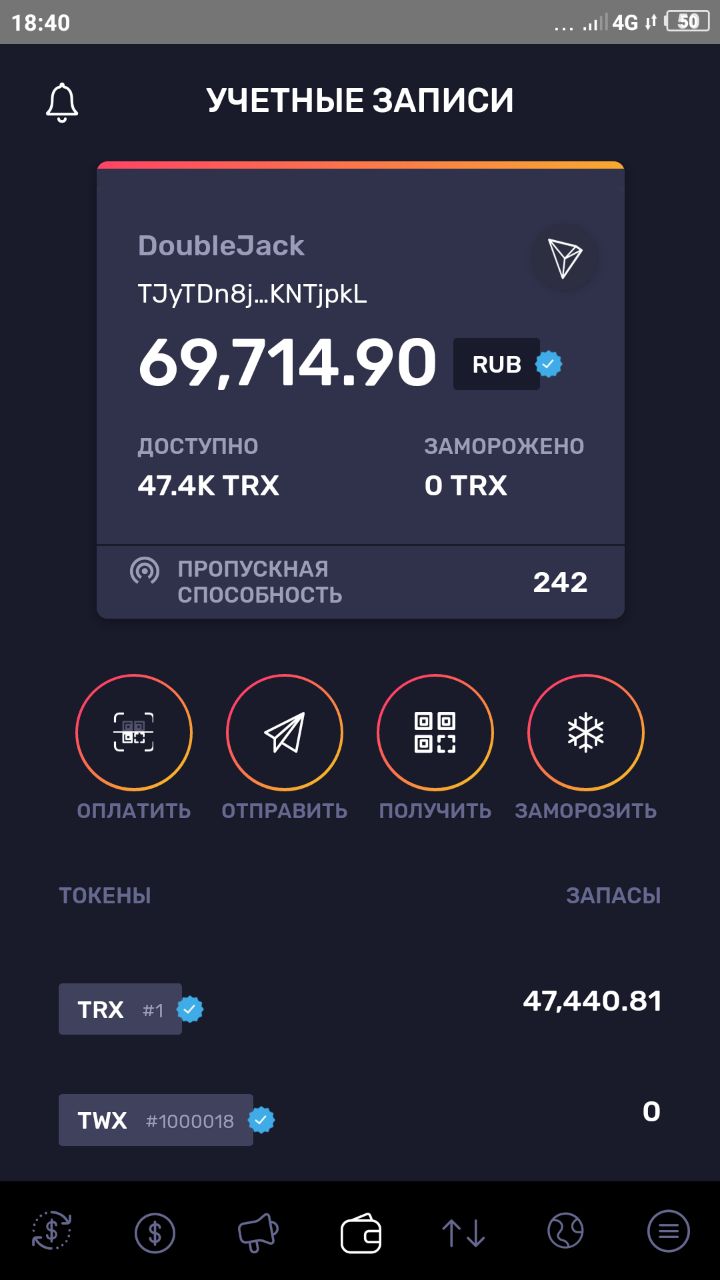Image resolution: width=720 pixels, height=1280 pixels.
Task: Switch to the dollar coin tab
Action: click(155, 1231)
